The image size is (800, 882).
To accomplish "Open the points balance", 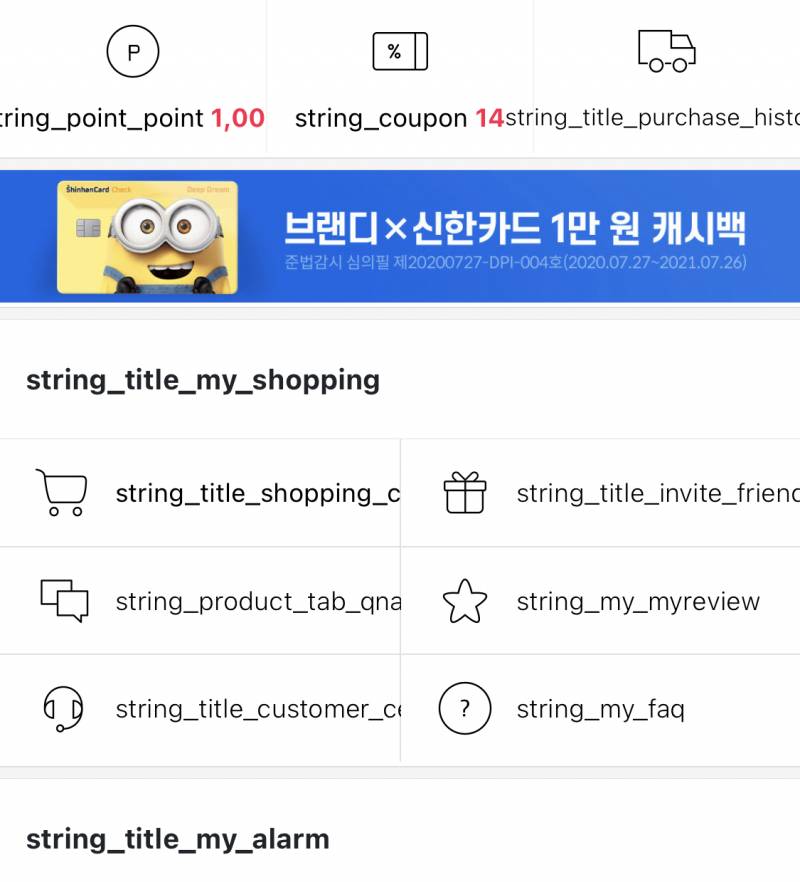I will click(x=133, y=80).
